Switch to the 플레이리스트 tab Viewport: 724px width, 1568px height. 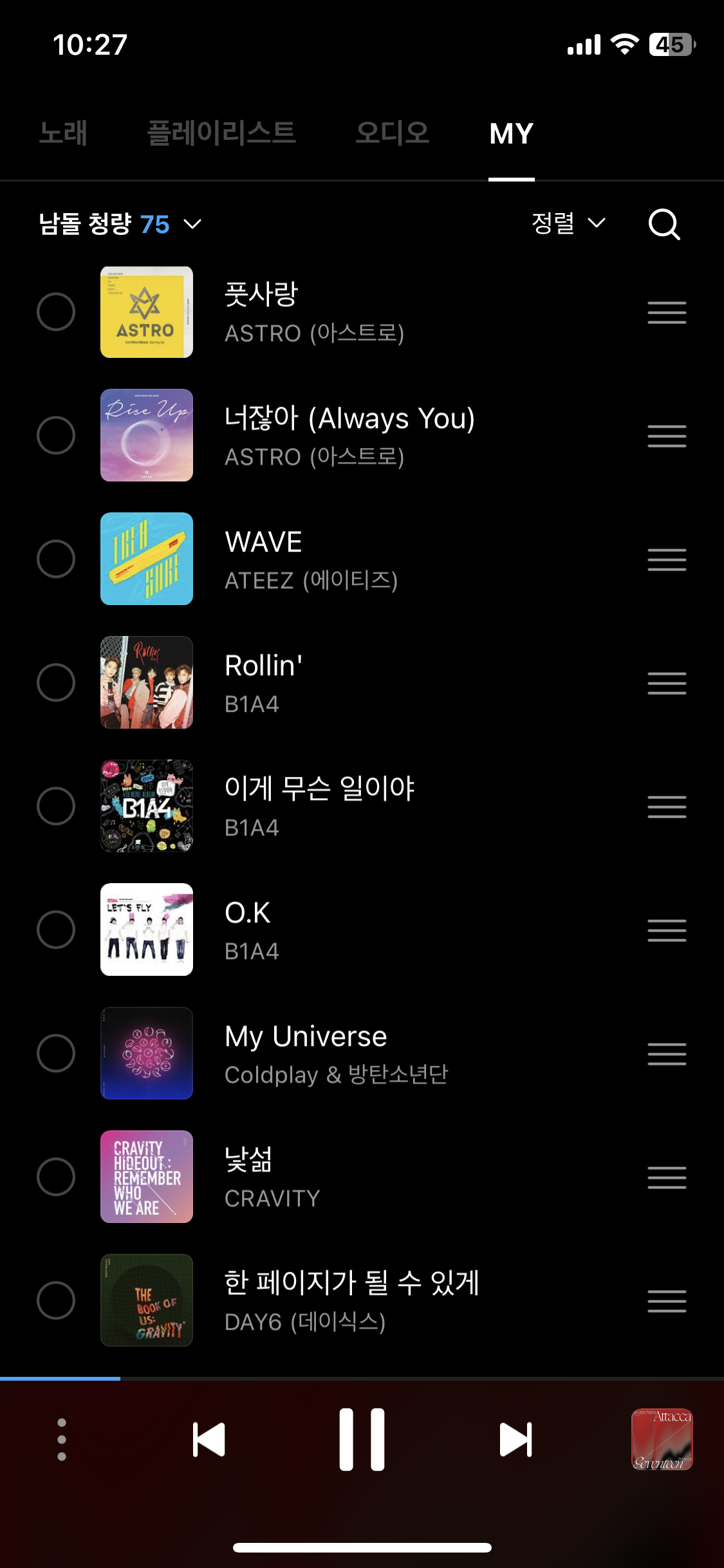pyautogui.click(x=221, y=133)
